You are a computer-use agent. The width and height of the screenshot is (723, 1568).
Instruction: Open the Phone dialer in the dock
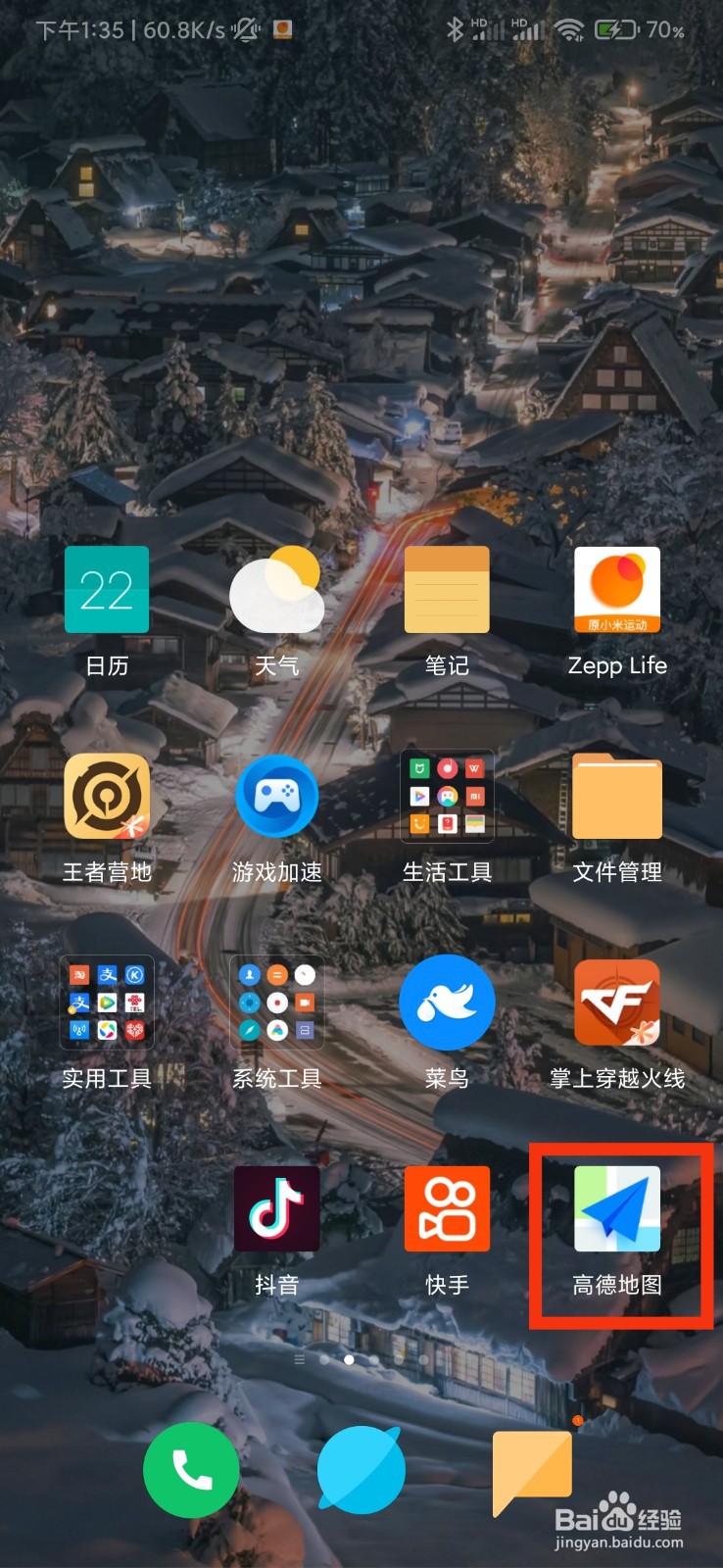[x=191, y=1468]
